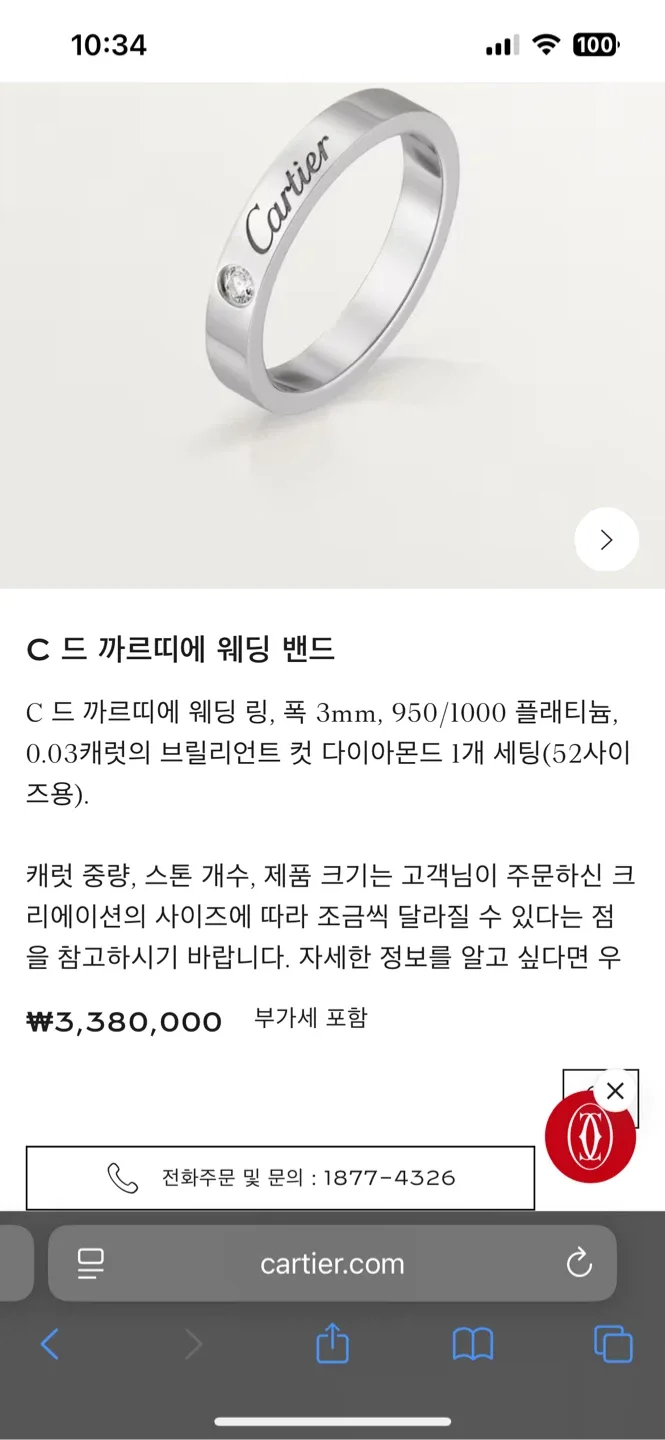Call the phone order line 1877-4326
The height and width of the screenshot is (1440, 665).
[x=280, y=1178]
